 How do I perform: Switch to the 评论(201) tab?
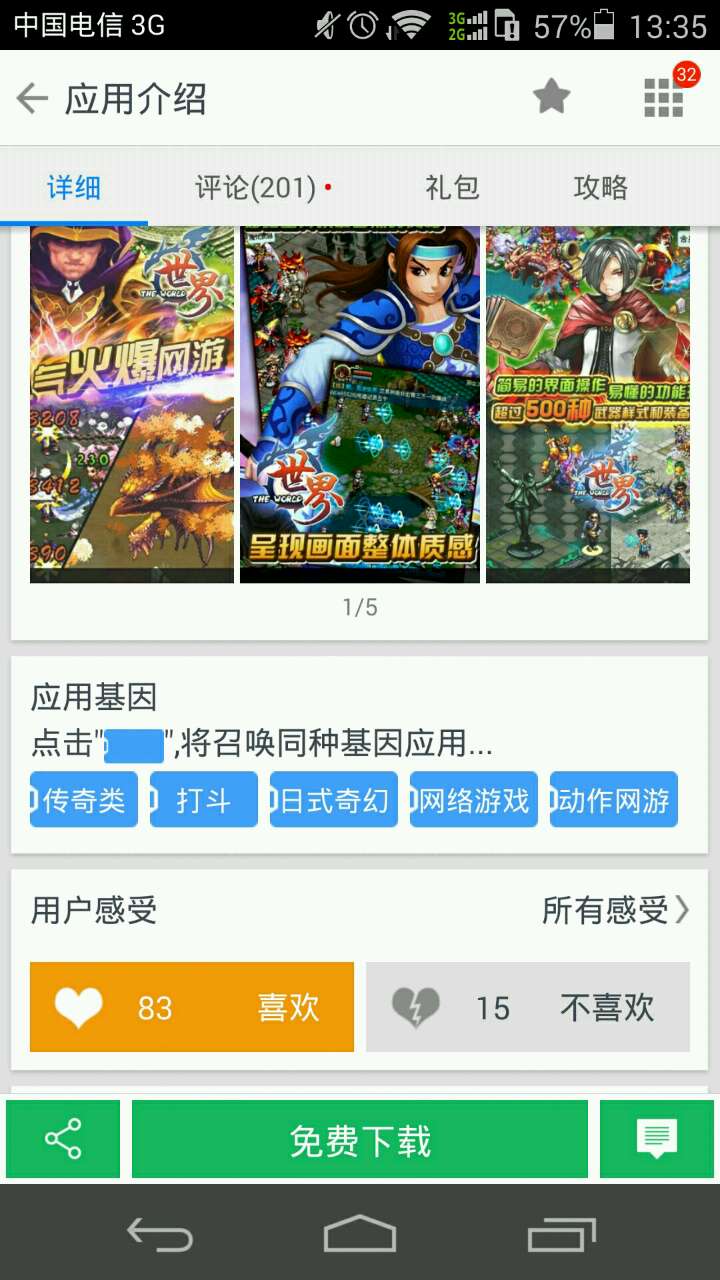(x=256, y=187)
